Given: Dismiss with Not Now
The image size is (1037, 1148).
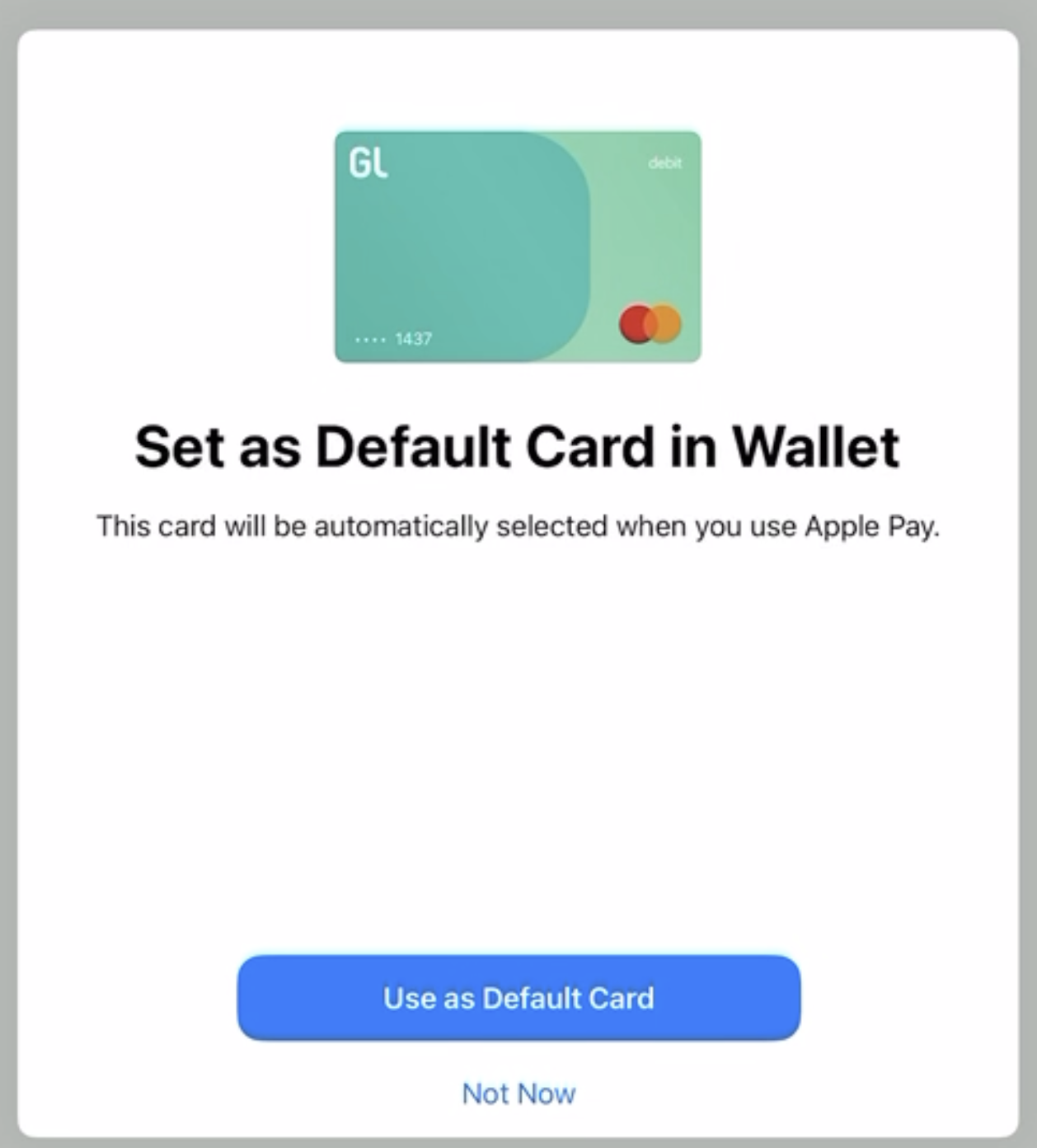Looking at the screenshot, I should pyautogui.click(x=518, y=1094).
